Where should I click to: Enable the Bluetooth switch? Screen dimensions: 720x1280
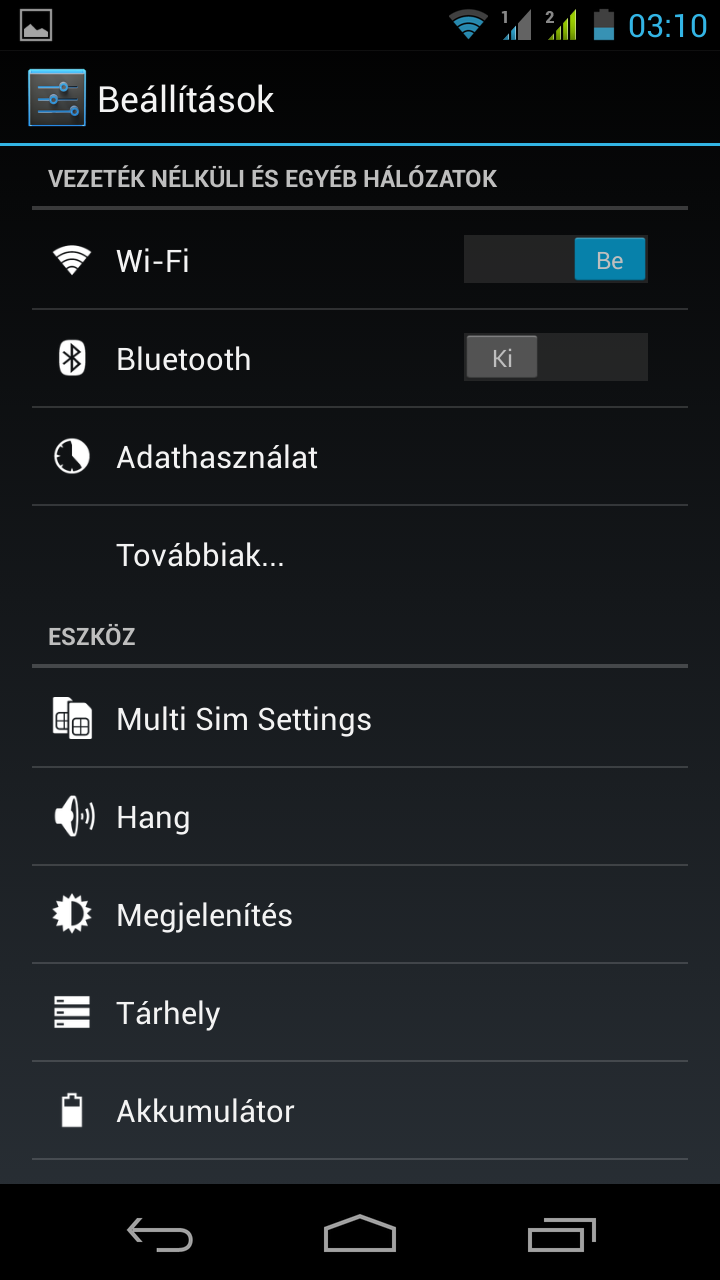coord(555,358)
